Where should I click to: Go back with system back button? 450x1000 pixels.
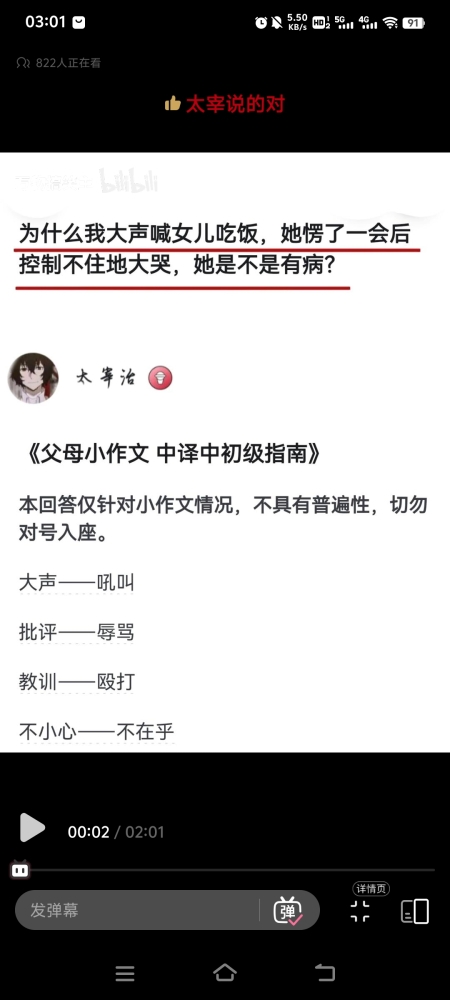pos(325,973)
